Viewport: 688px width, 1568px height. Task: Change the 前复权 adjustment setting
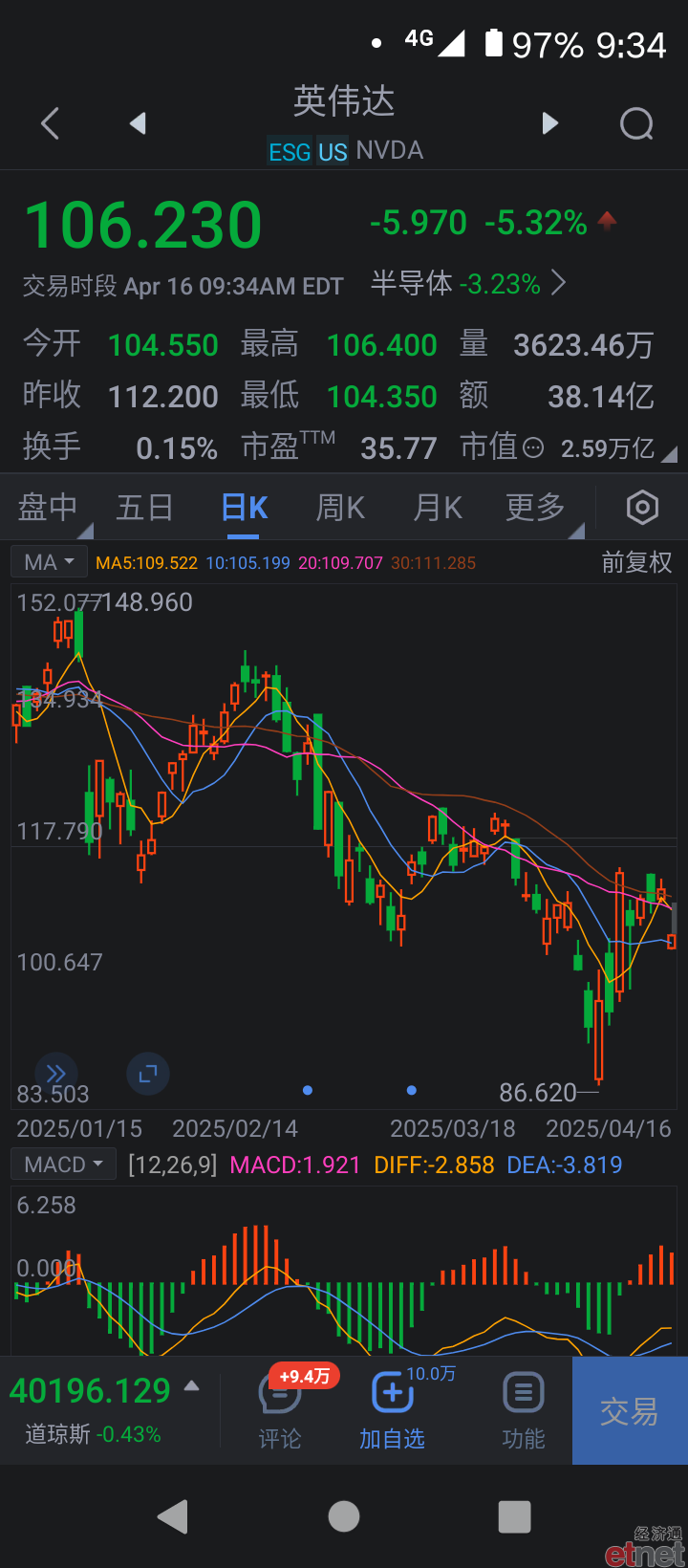click(636, 562)
